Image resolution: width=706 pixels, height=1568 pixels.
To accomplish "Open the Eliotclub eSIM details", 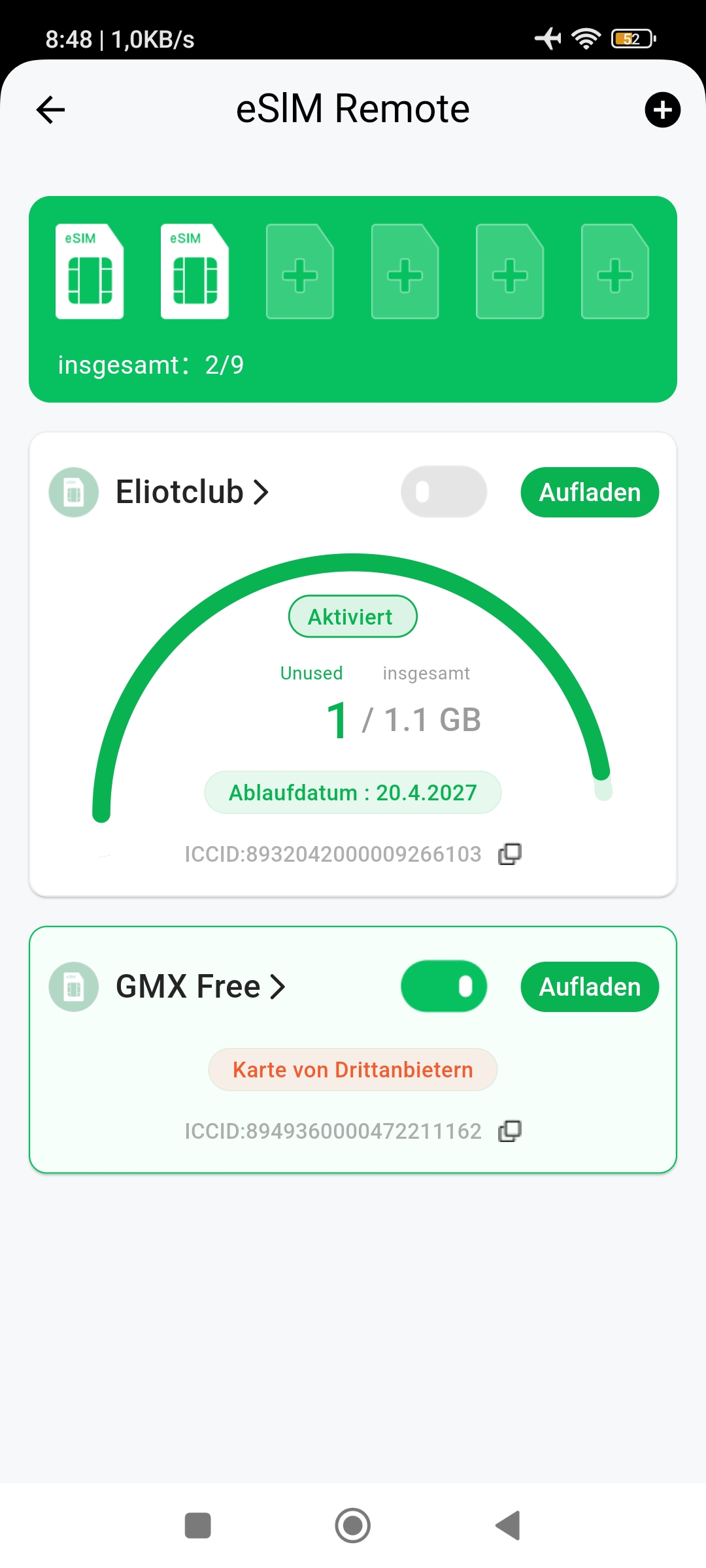I will (192, 492).
